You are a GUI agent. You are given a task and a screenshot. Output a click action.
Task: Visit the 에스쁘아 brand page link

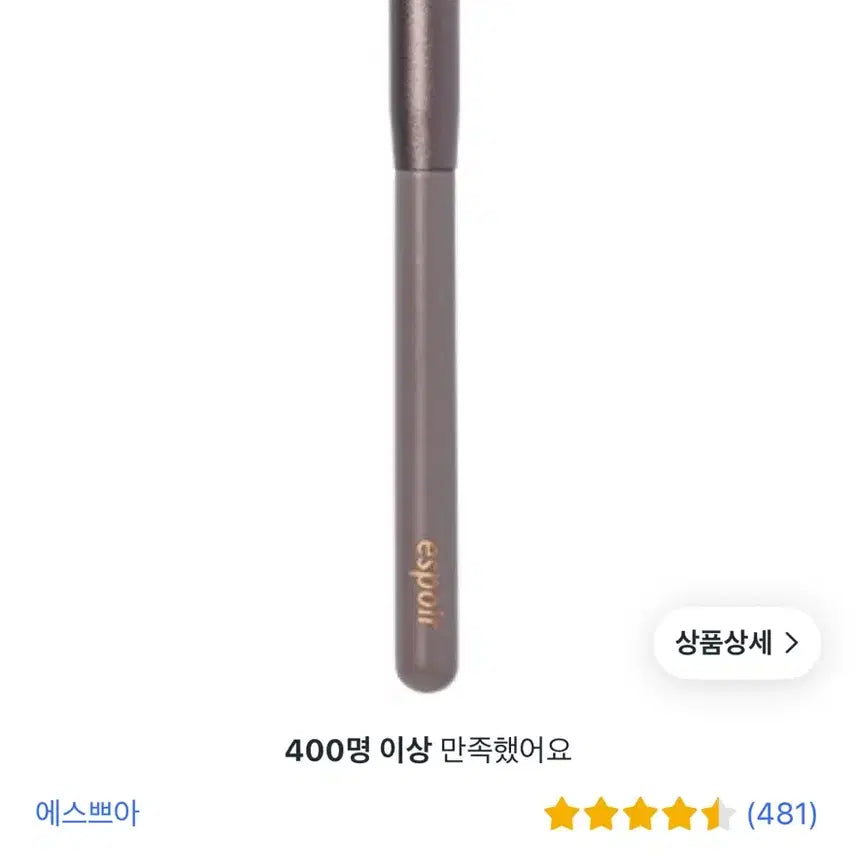tap(87, 812)
